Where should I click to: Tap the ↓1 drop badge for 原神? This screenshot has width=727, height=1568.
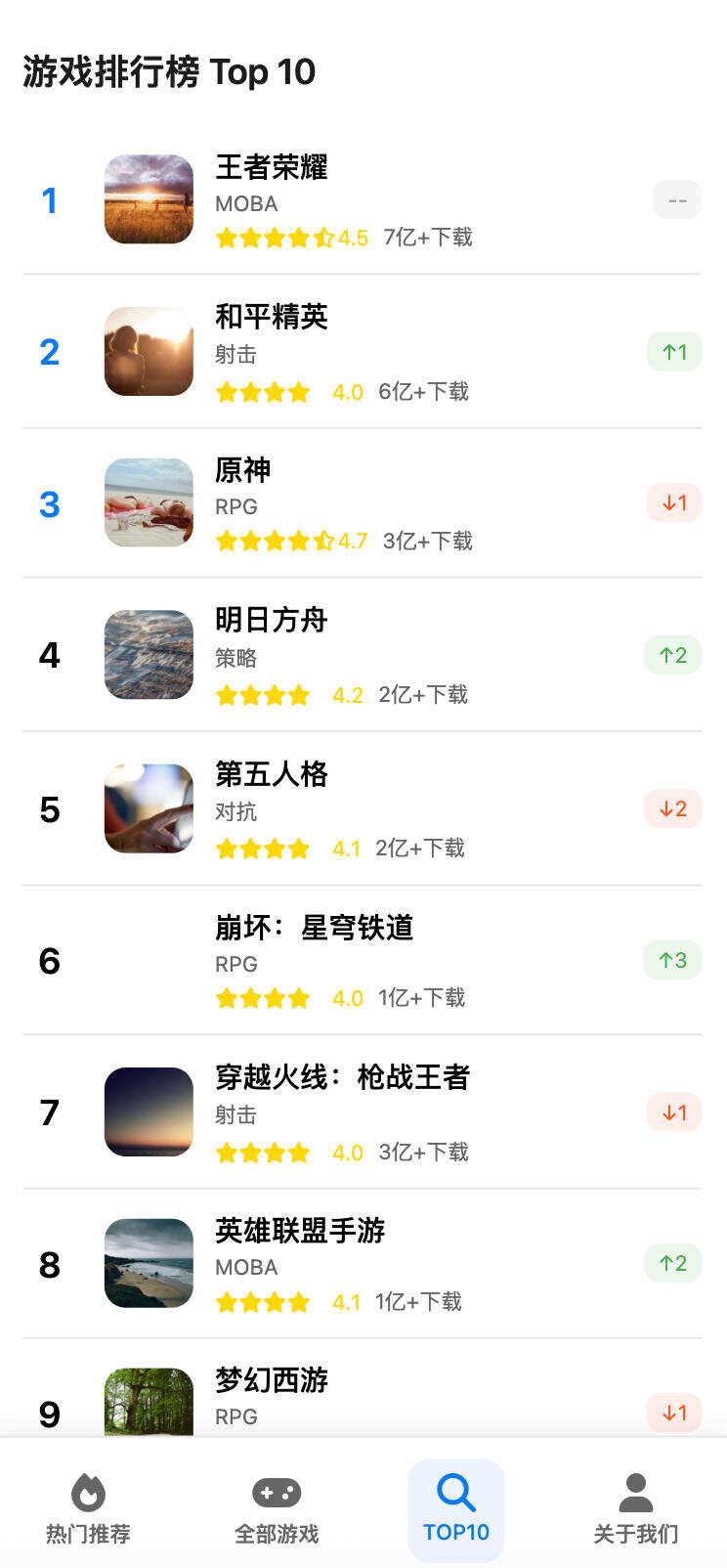pos(672,502)
